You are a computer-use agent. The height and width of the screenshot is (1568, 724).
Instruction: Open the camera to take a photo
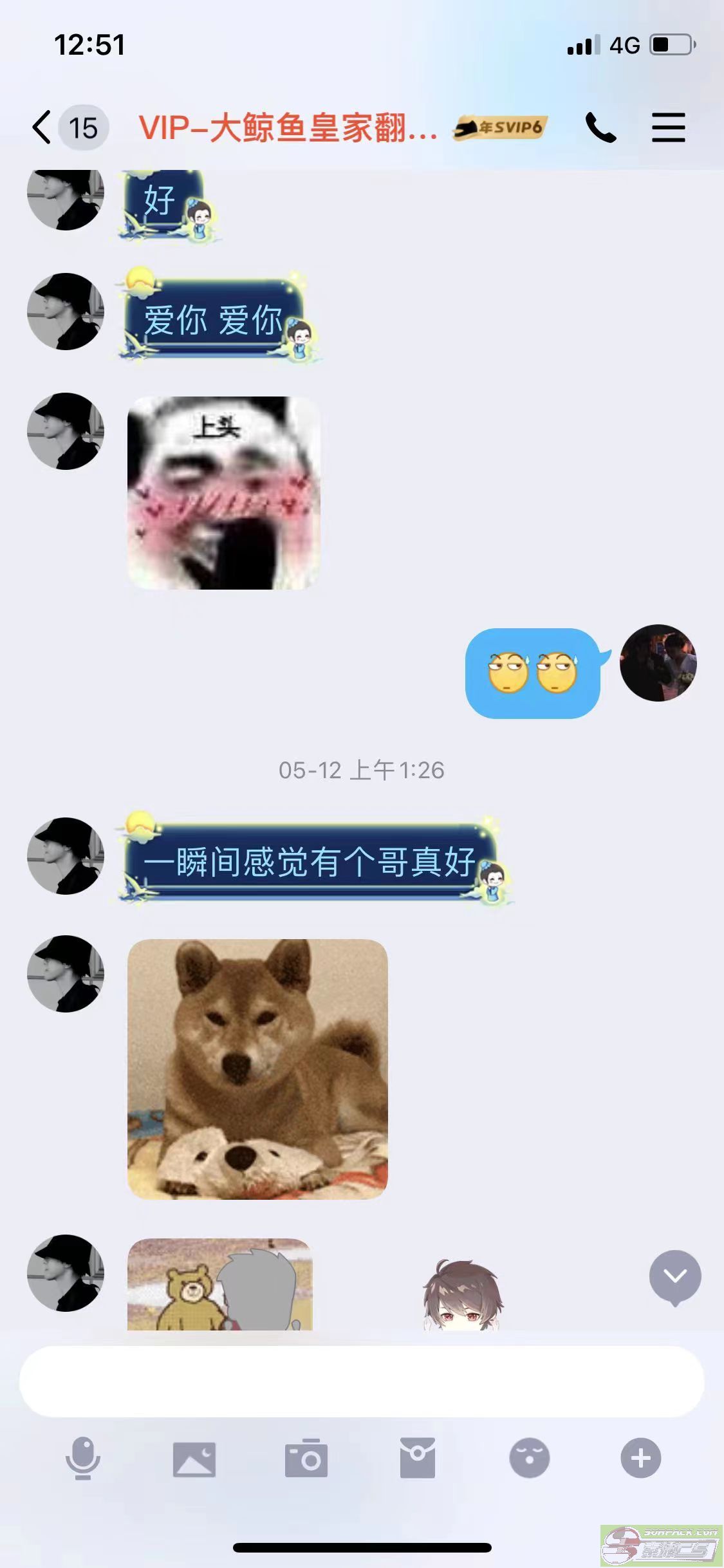point(306,1459)
